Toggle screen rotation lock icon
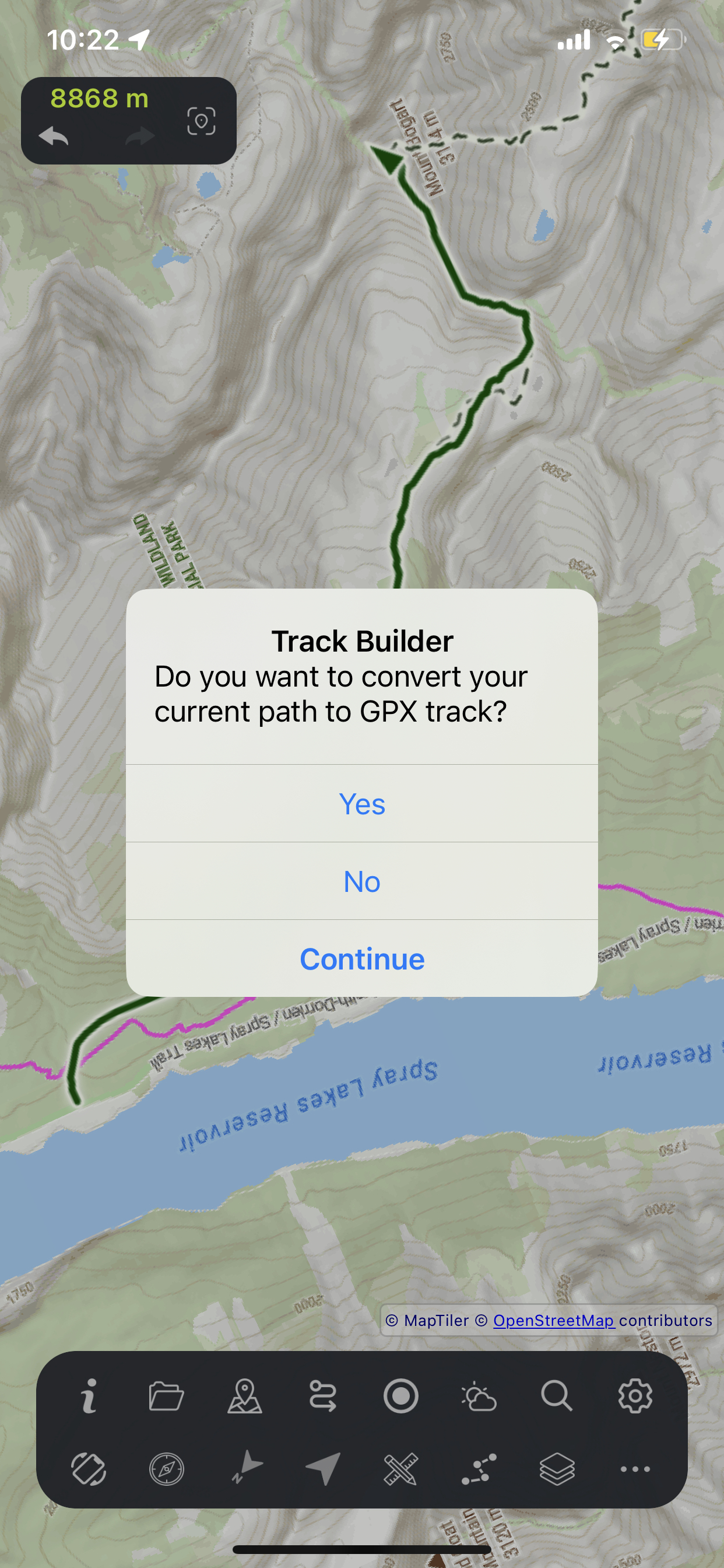 pos(89,1469)
